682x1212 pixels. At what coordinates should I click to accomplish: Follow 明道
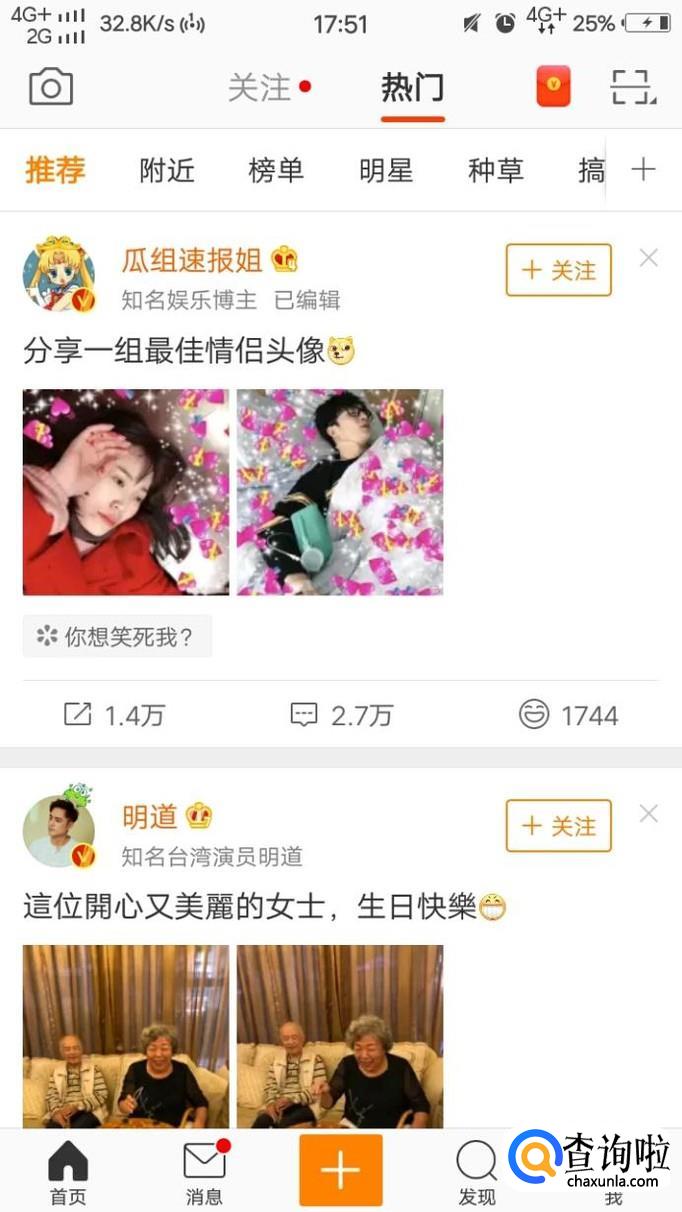pos(558,826)
